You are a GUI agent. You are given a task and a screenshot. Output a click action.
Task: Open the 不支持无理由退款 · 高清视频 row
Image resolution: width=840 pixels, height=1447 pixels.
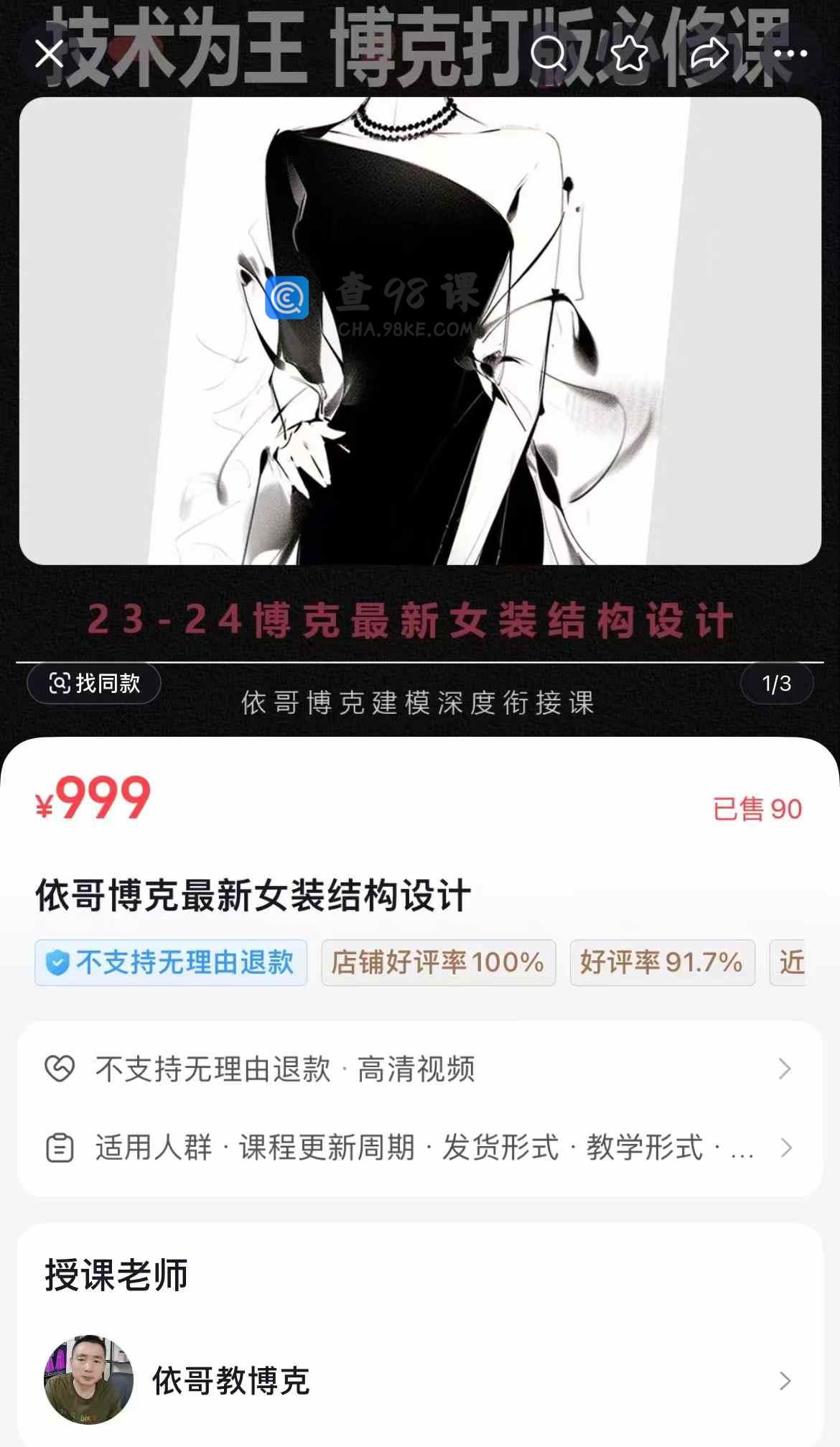(420, 1069)
